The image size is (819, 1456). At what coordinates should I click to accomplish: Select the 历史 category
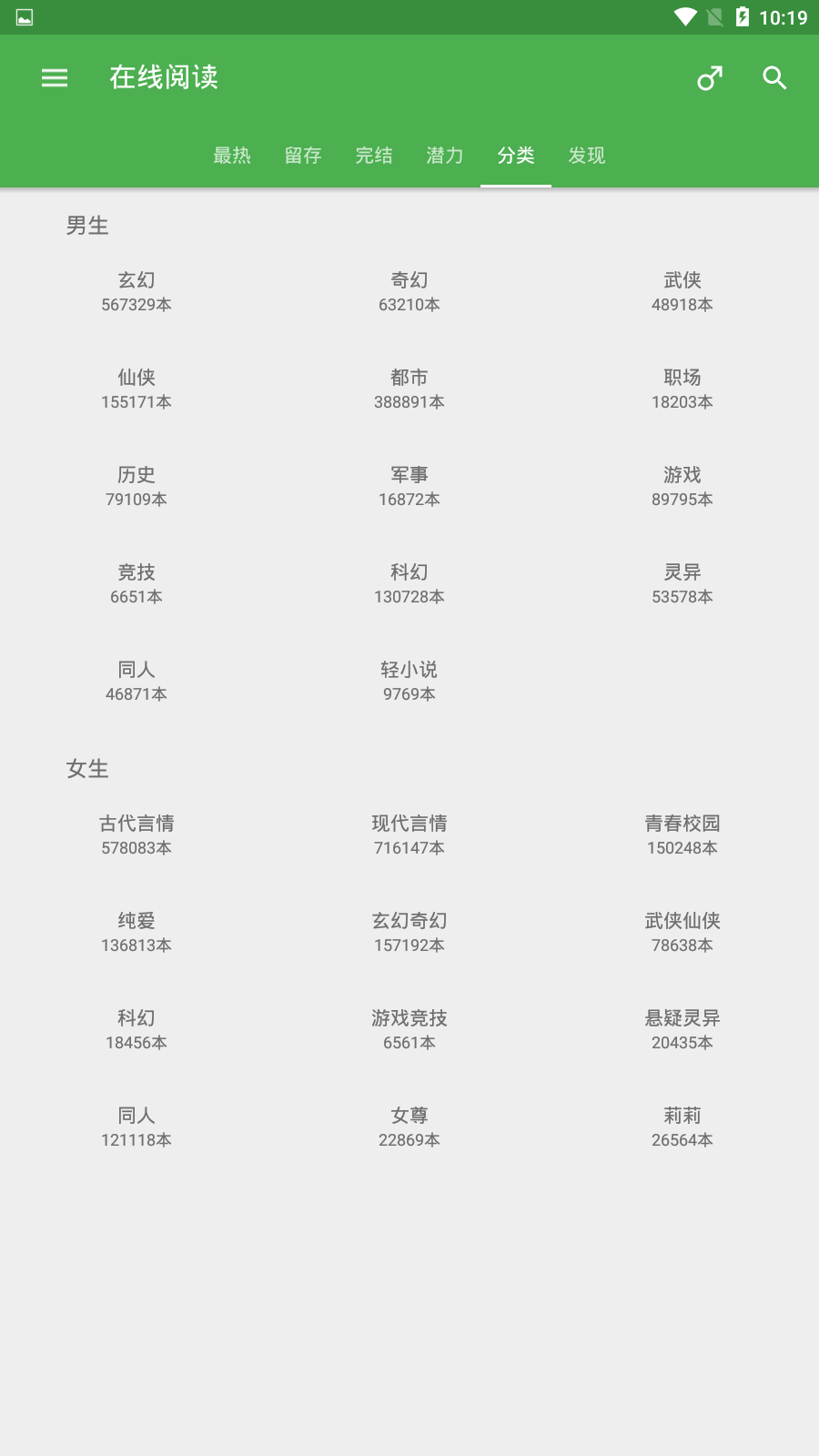136,486
